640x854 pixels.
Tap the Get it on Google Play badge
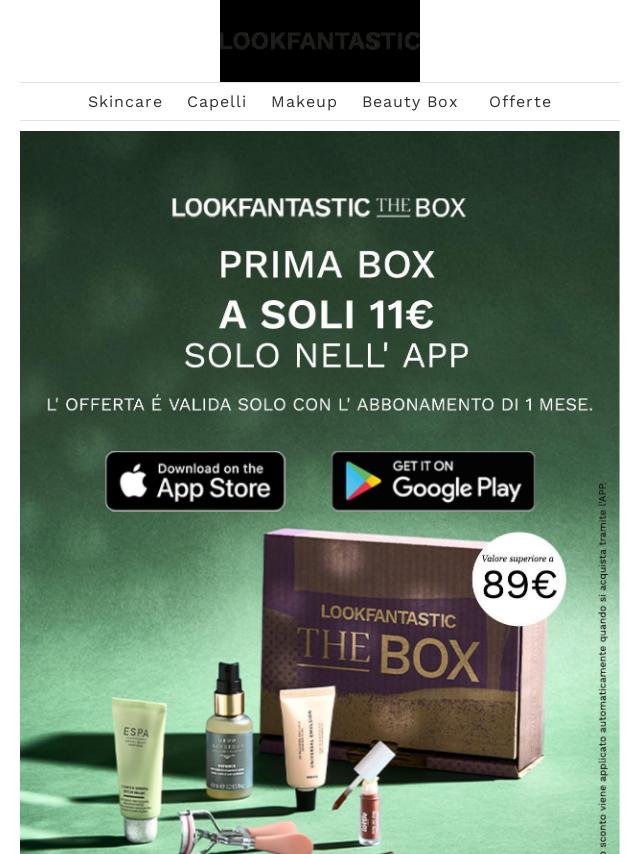433,481
